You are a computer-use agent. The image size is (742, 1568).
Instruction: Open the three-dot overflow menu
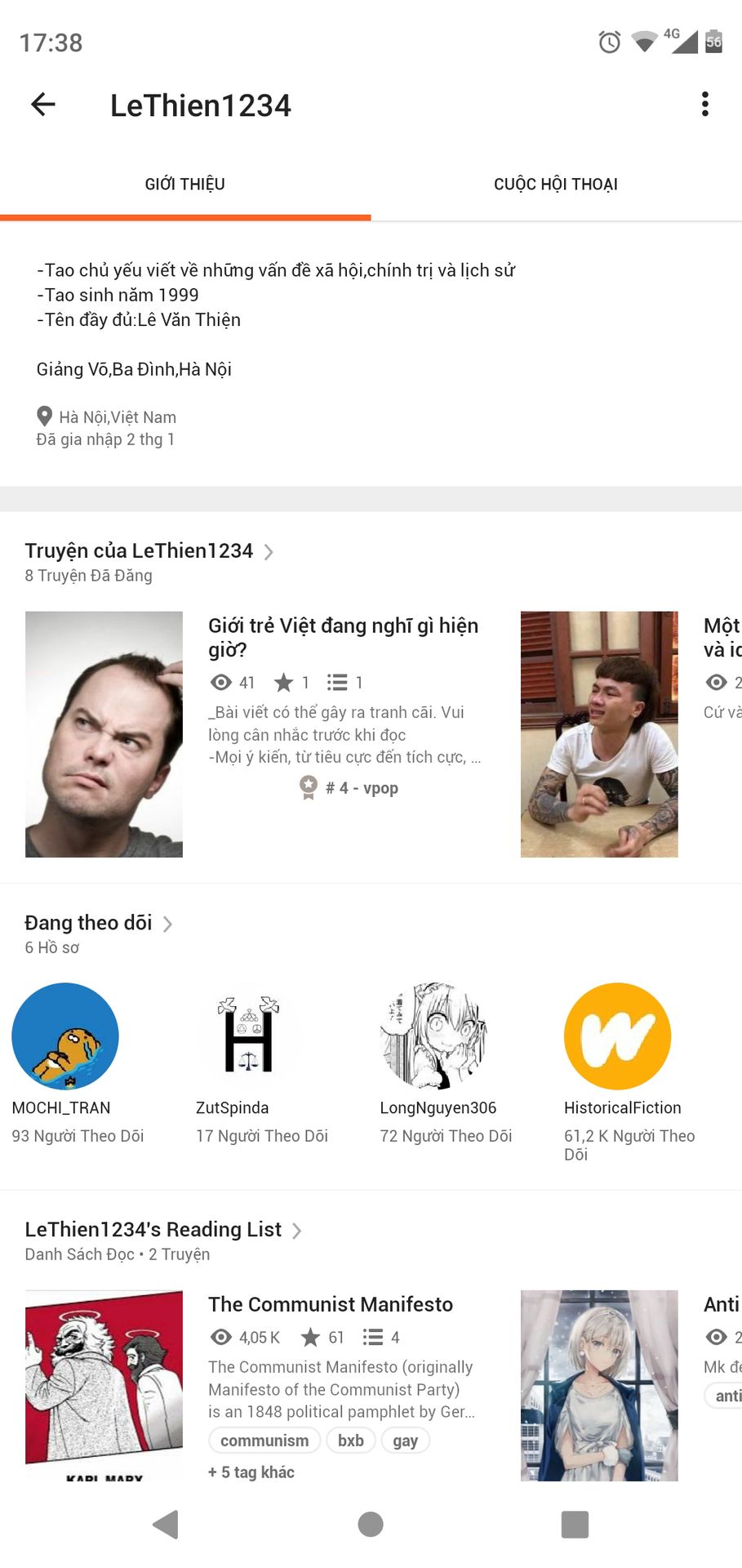pyautogui.click(x=704, y=105)
